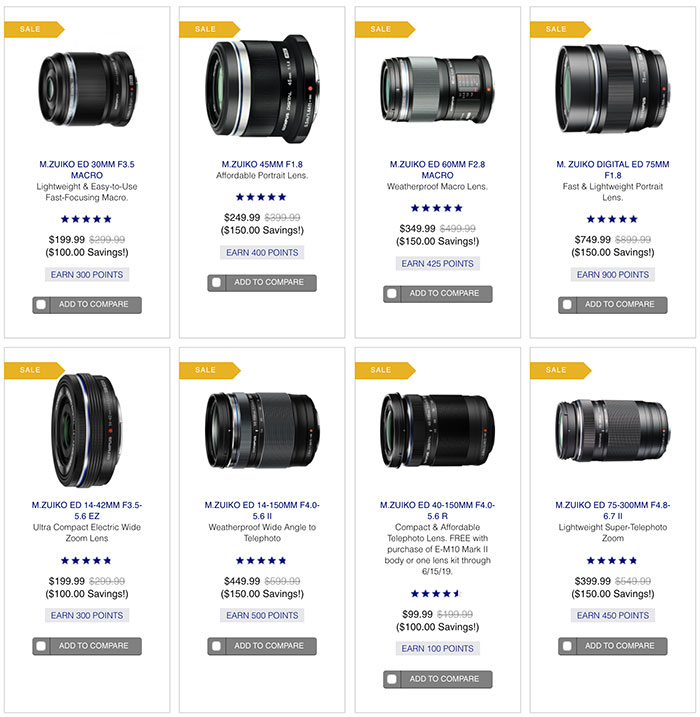Open M.ZUIKO ED 40-150MM R link
This screenshot has width=700, height=717.
[x=437, y=510]
